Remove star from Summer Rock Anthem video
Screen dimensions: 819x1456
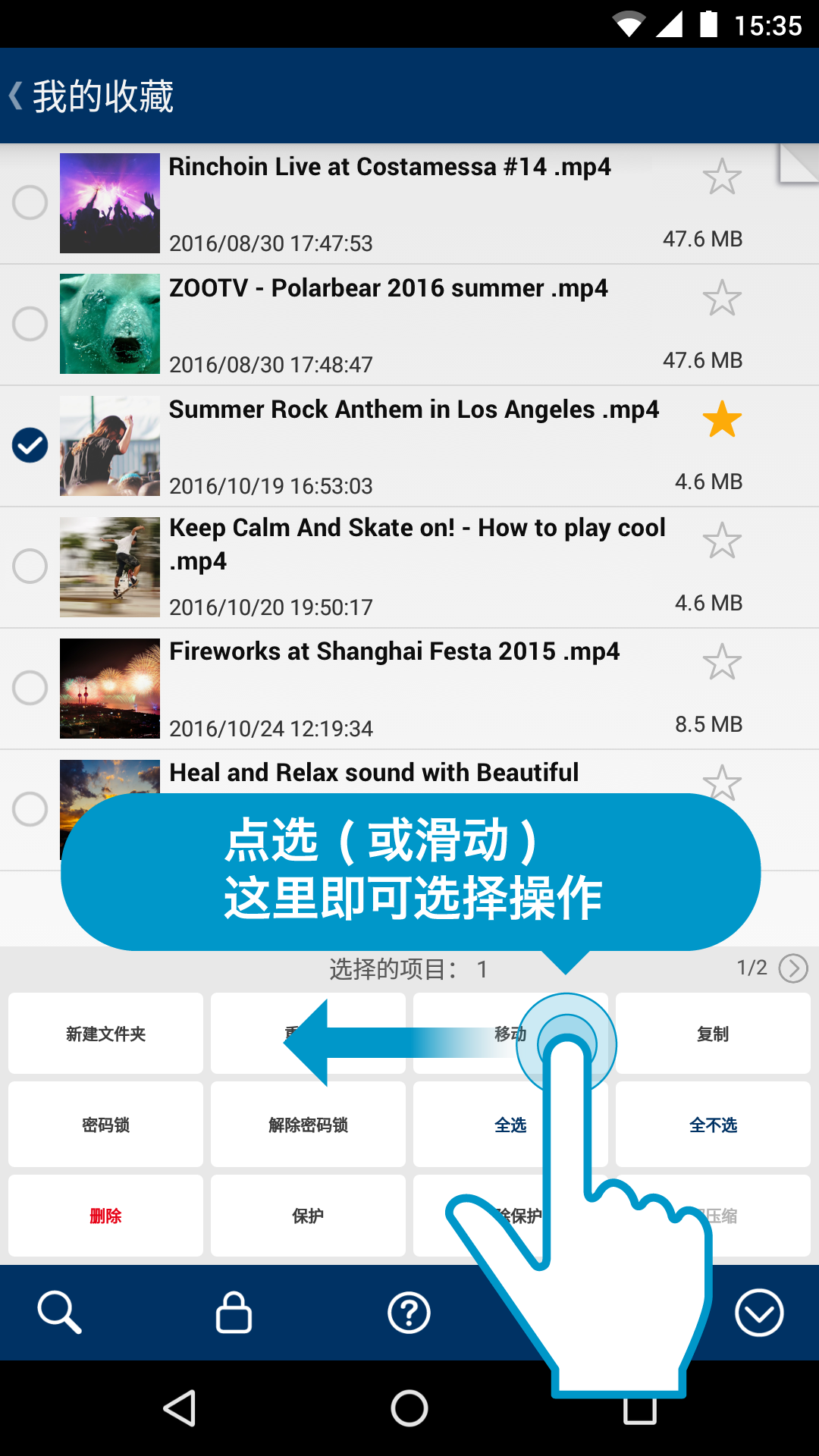coord(721,419)
